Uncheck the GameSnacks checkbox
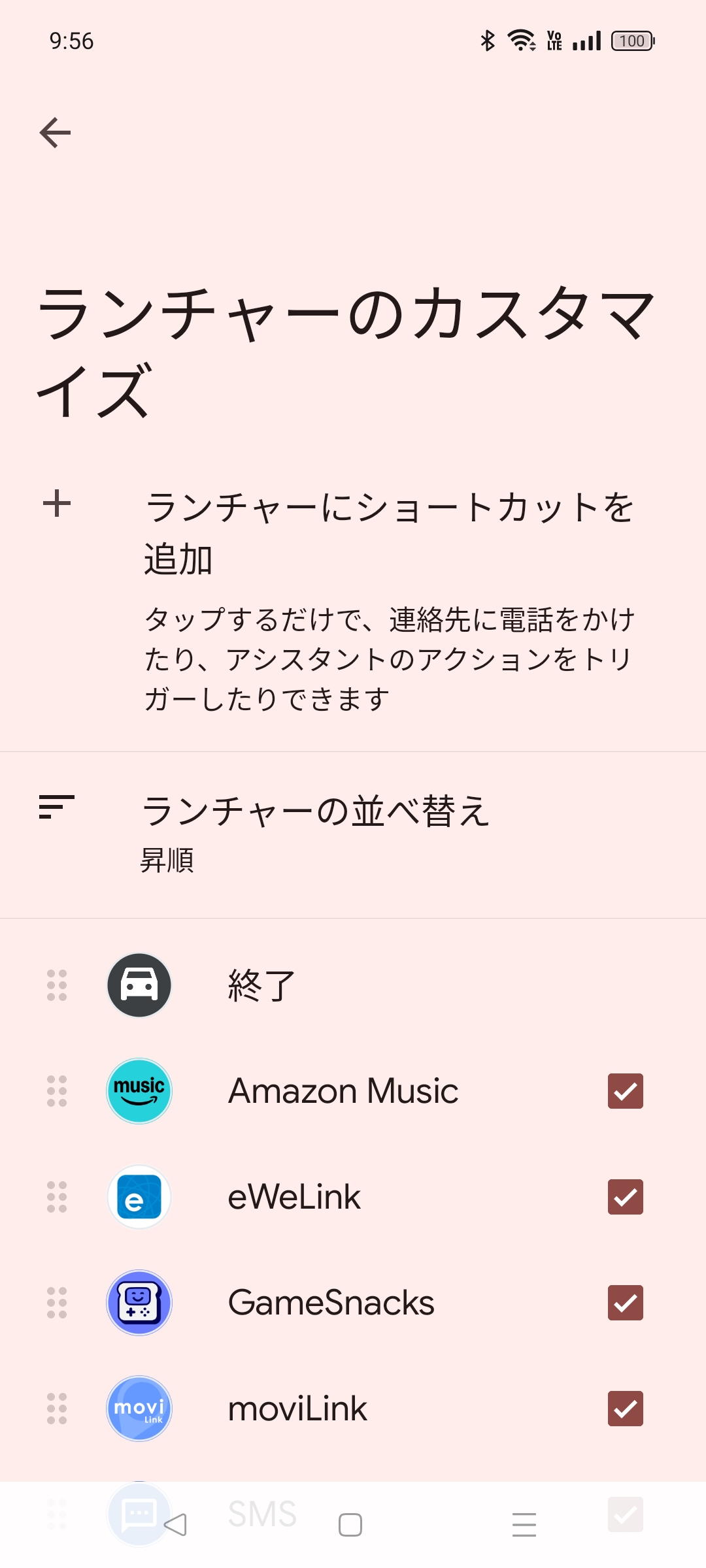706x1568 pixels. pos(625,1303)
